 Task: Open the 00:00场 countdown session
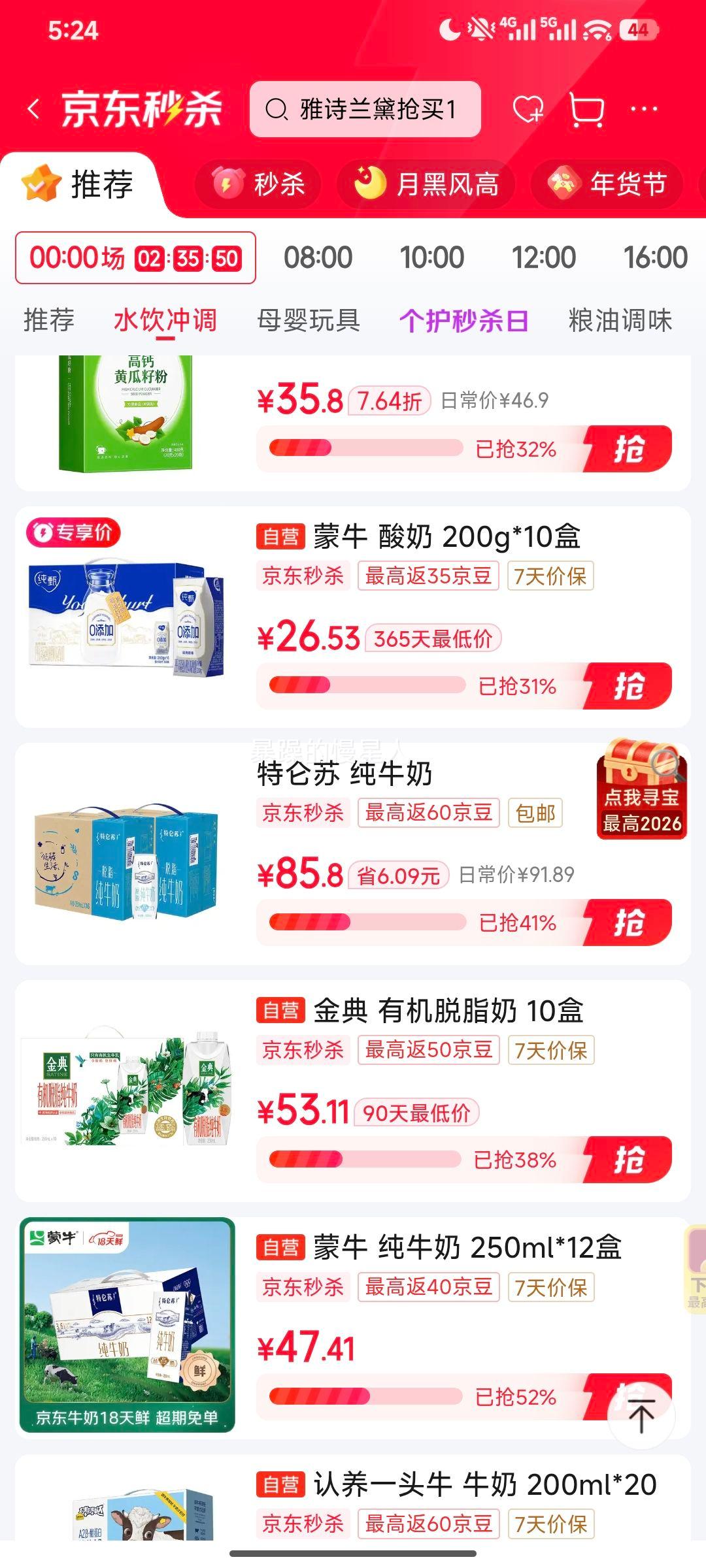[x=135, y=257]
